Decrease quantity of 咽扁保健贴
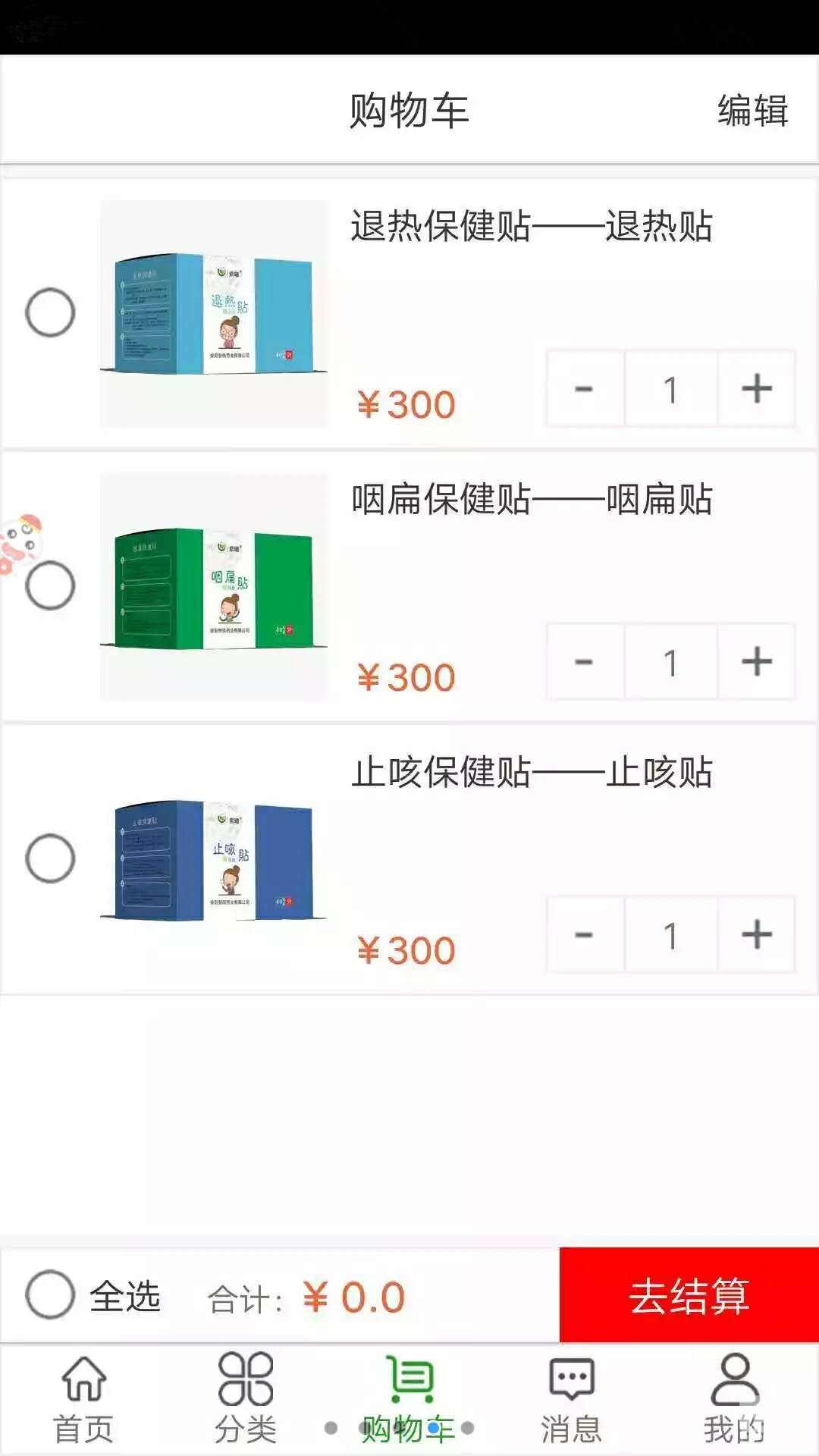 click(x=584, y=662)
